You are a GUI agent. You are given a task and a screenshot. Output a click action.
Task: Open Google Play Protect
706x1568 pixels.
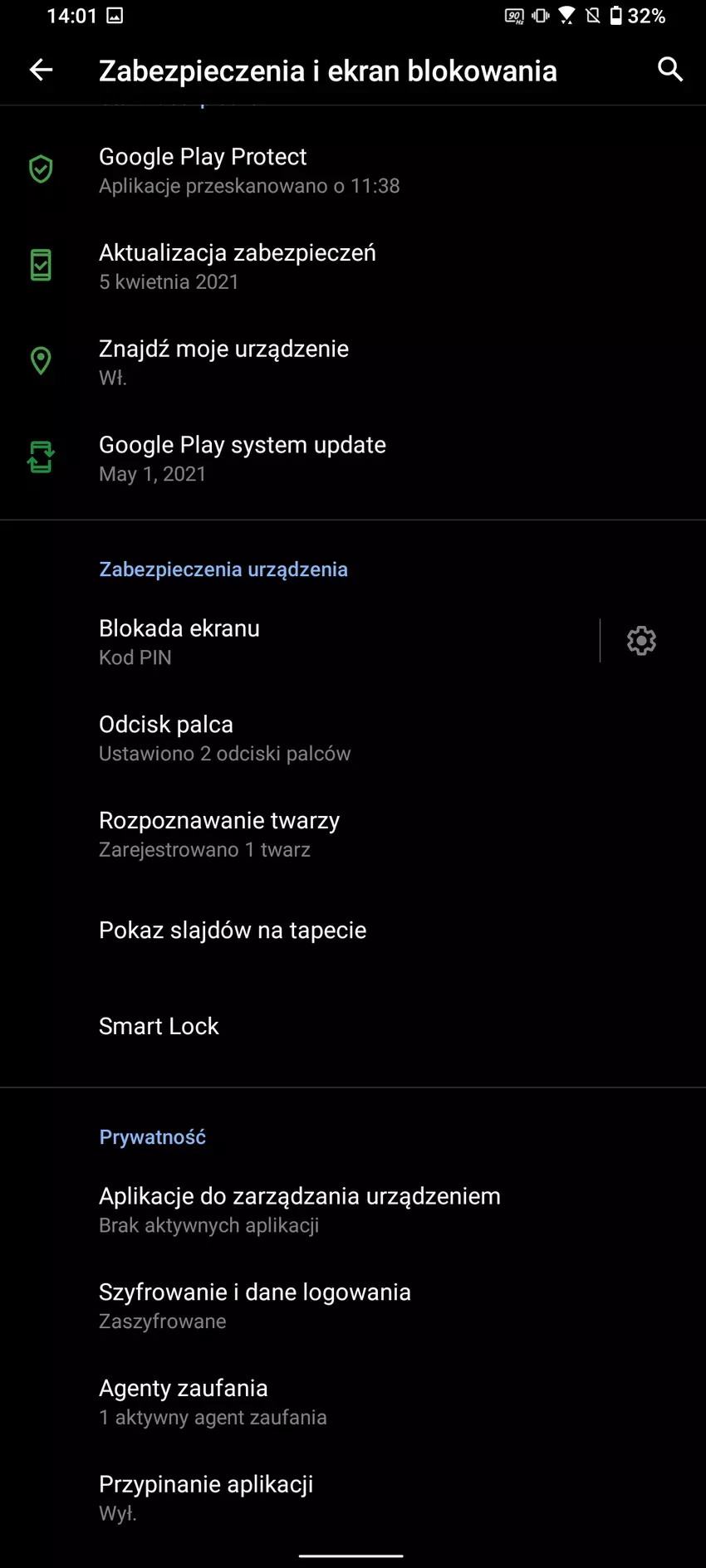pyautogui.click(x=249, y=170)
